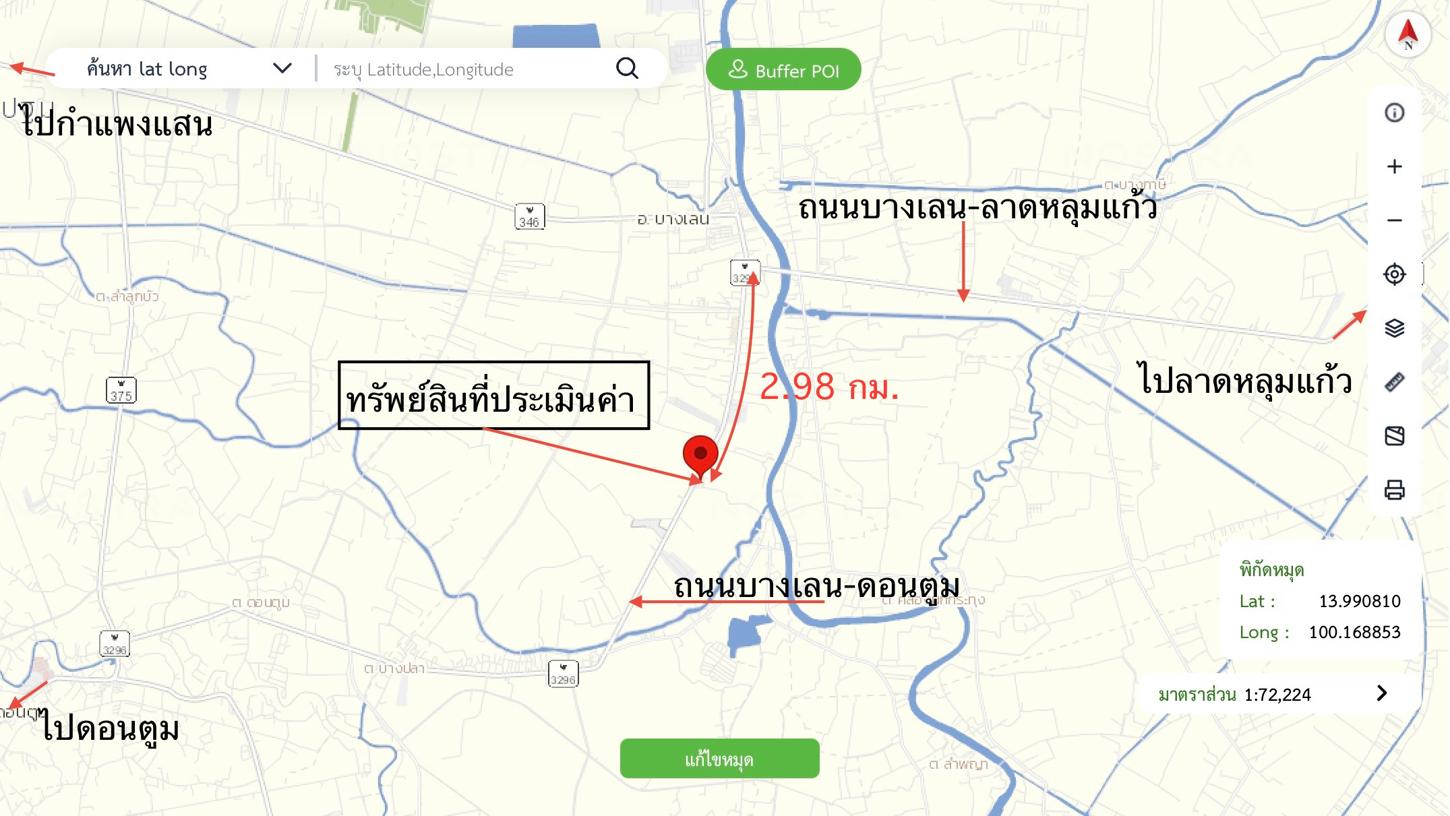
Task: Open the area drawing tool icon
Action: (1394, 436)
